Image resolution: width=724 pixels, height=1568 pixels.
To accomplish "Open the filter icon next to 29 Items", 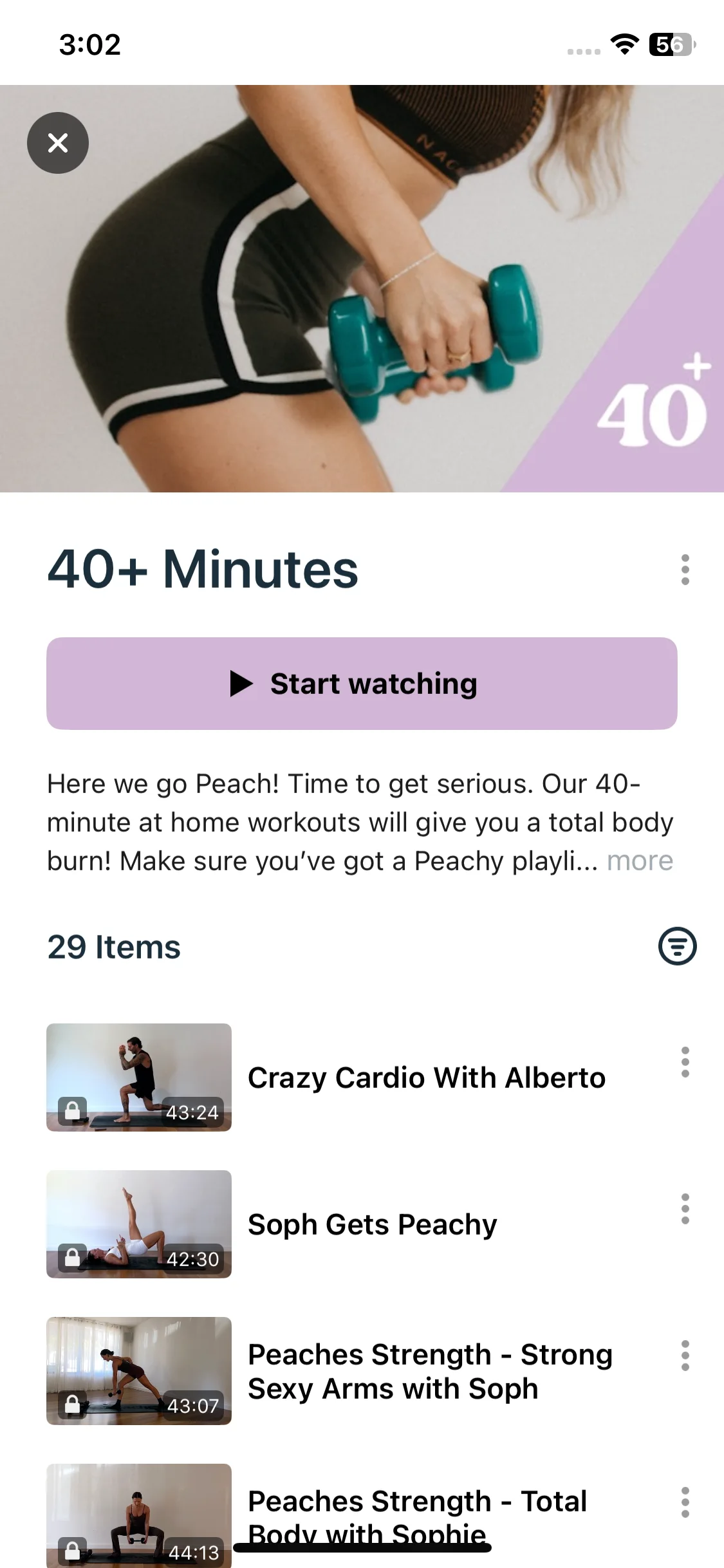I will pyautogui.click(x=677, y=946).
